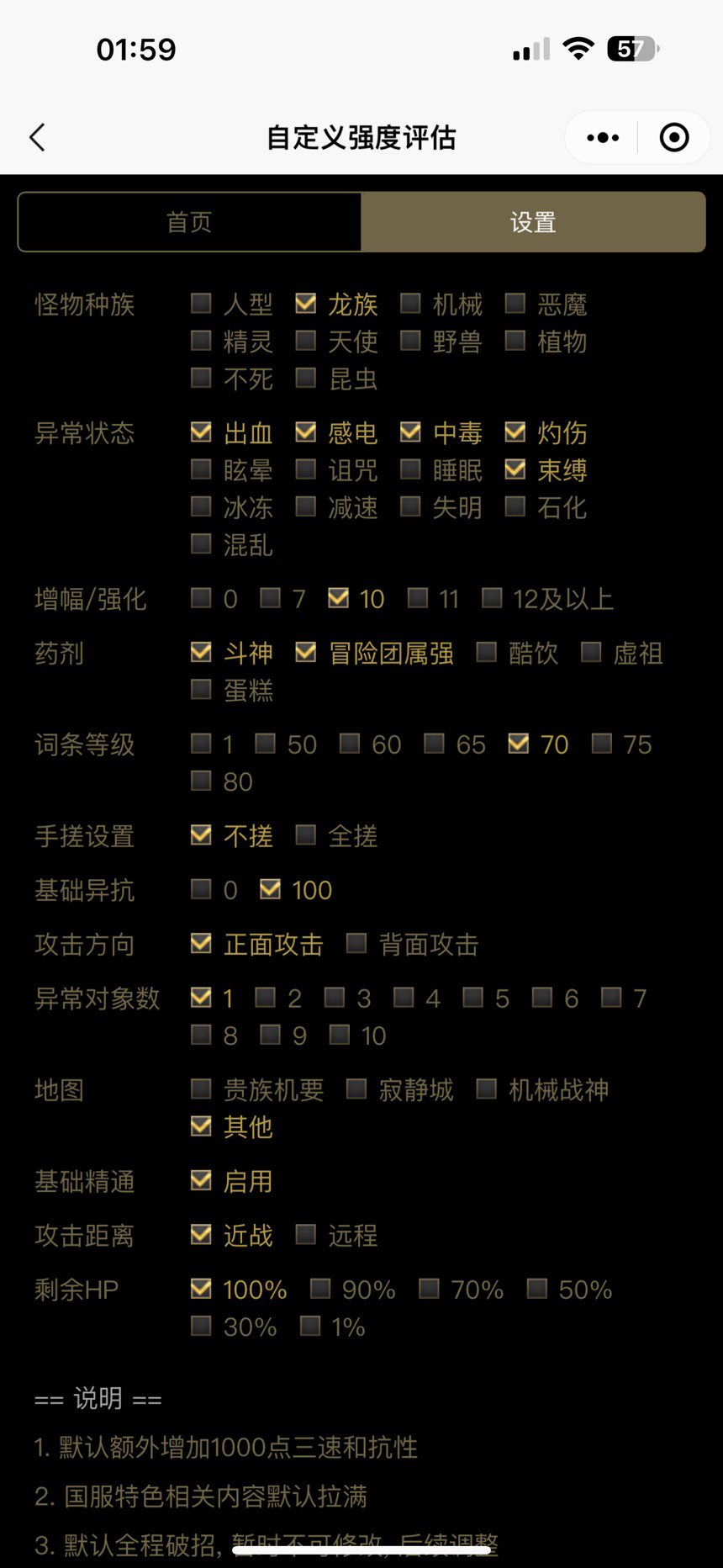The image size is (723, 1568).
Task: Check the 酷饮 potion option
Action: point(487,653)
